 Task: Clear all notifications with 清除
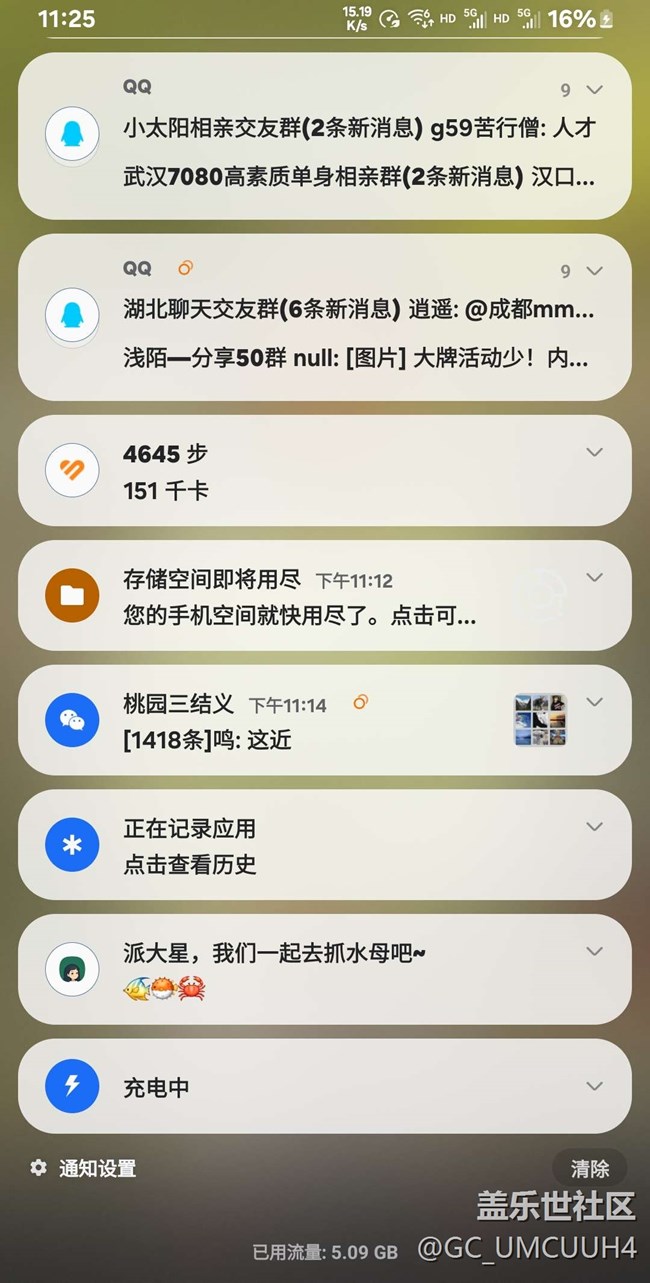590,1169
